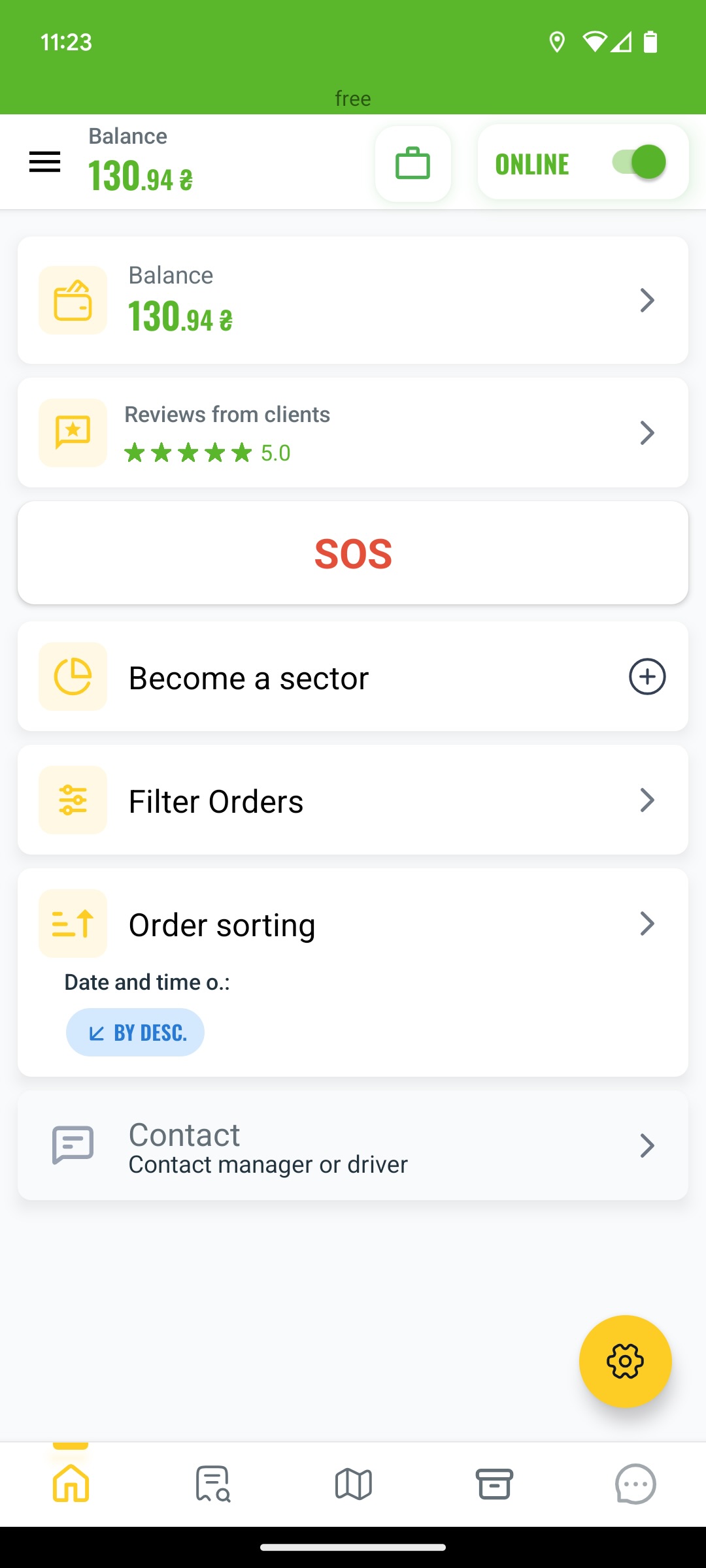Open Contact manager or driver
The width and height of the screenshot is (706, 1568).
353,1146
